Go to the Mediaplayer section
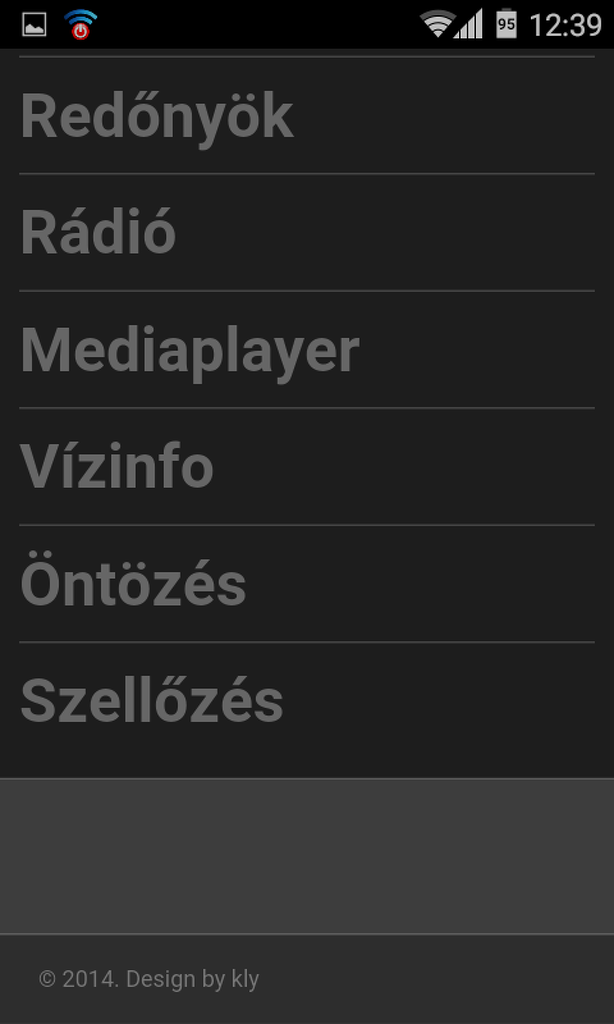614x1024 pixels. point(190,350)
